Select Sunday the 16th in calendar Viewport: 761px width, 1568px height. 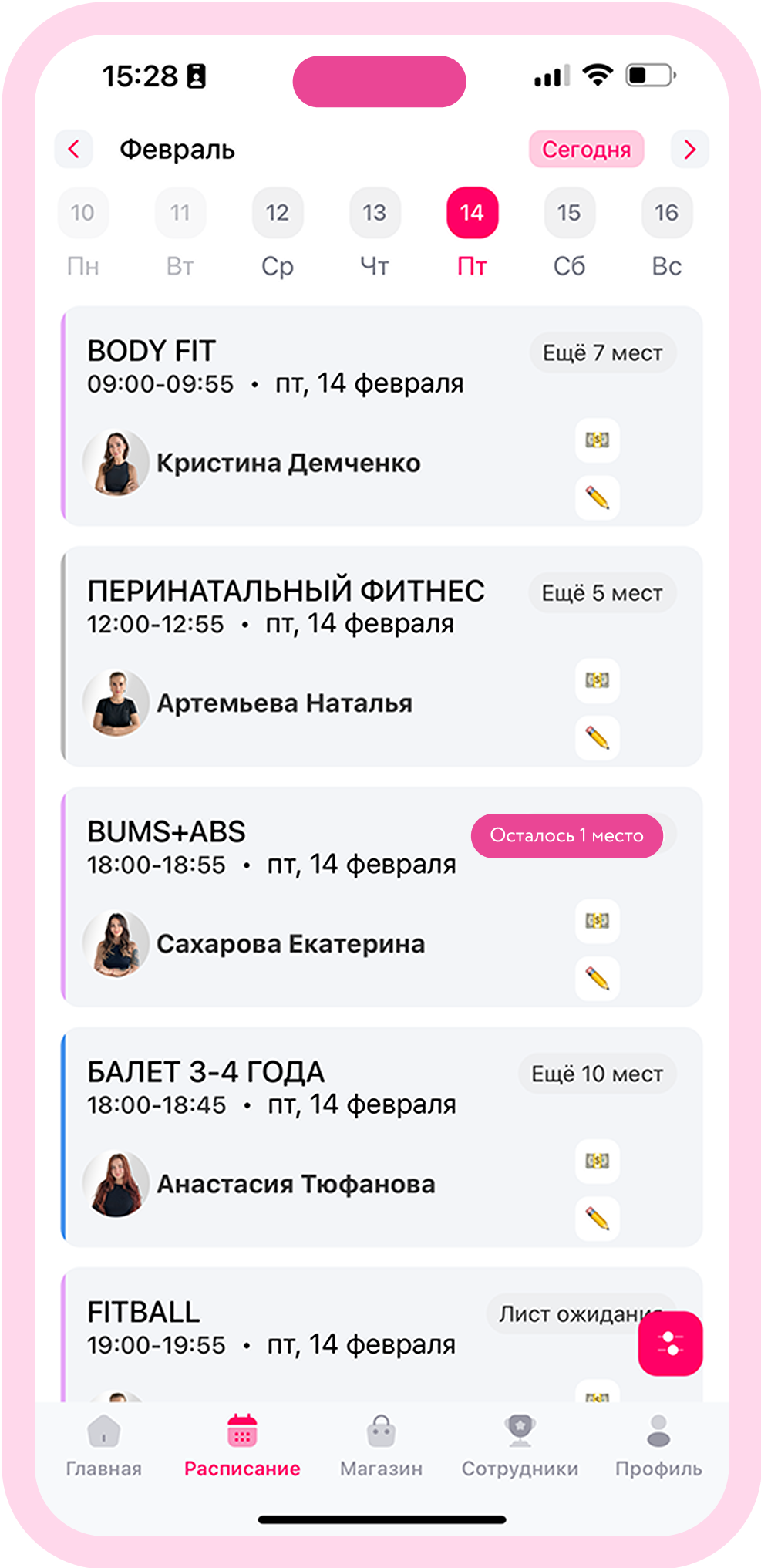(x=666, y=214)
